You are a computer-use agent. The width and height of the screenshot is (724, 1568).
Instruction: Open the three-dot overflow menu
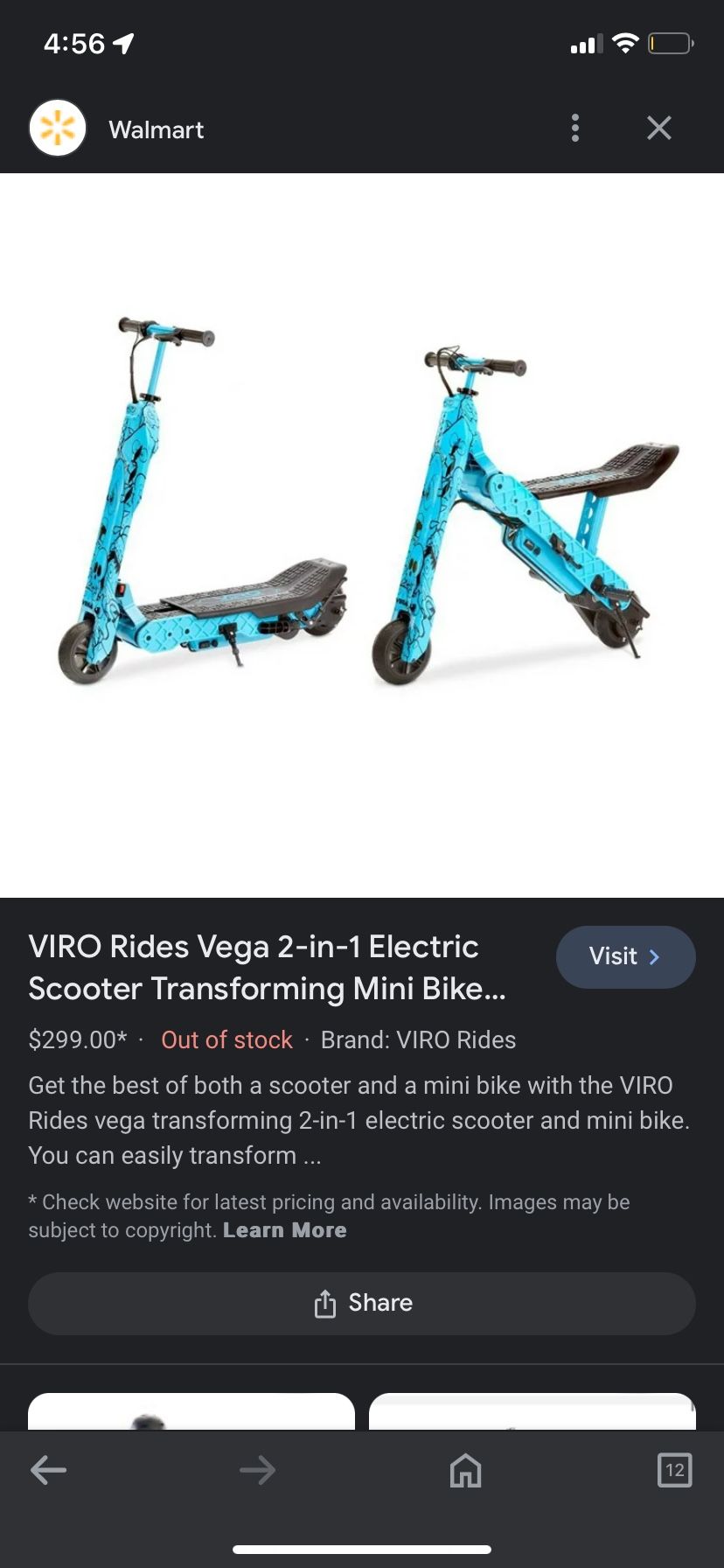(x=574, y=128)
